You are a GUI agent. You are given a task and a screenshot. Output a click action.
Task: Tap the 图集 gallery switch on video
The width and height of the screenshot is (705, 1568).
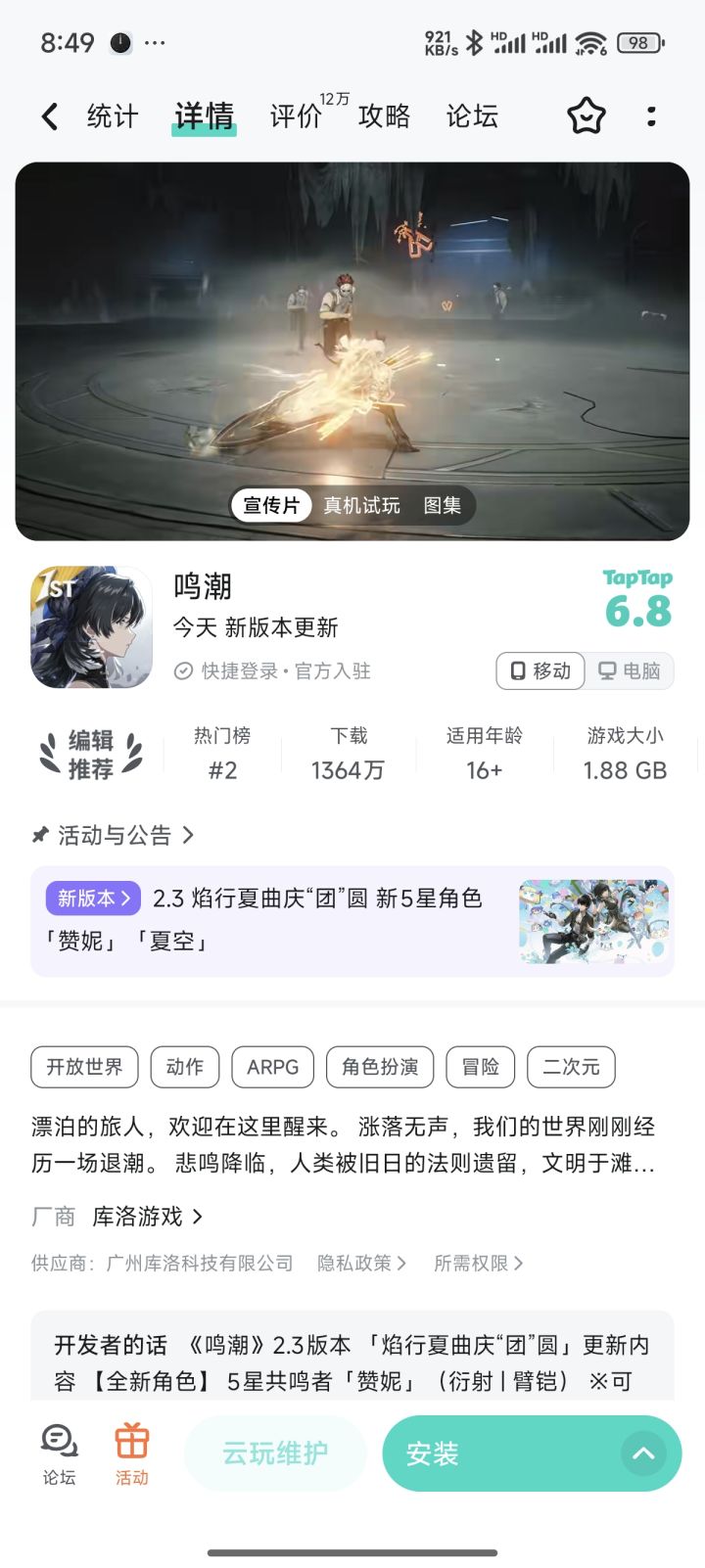point(442,505)
